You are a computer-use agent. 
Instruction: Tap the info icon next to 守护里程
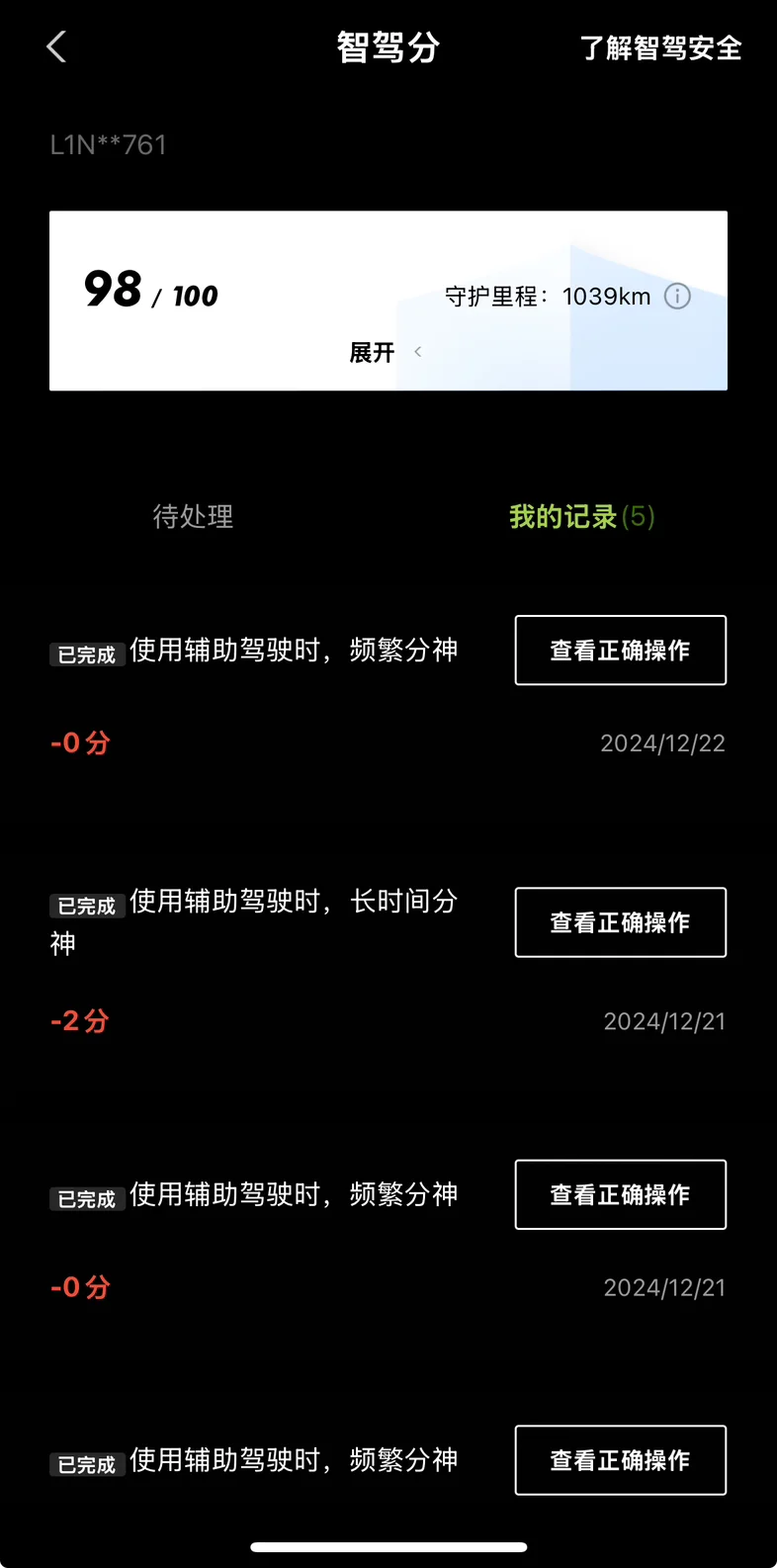(x=677, y=296)
